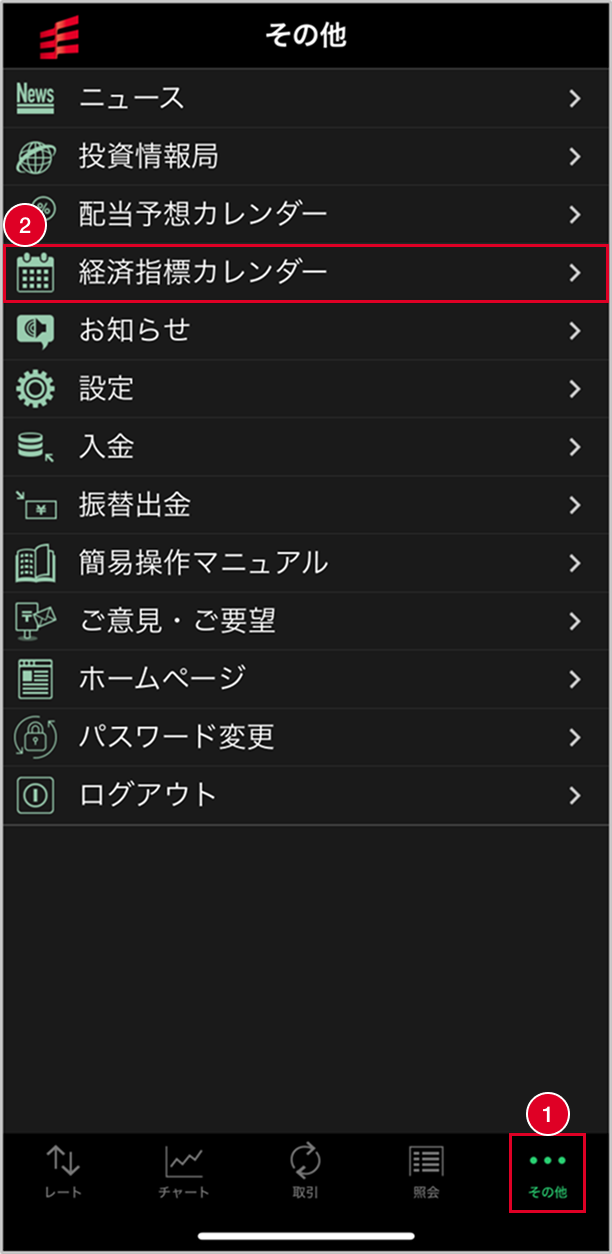Open 投資情報局
612x1254 pixels.
(306, 156)
